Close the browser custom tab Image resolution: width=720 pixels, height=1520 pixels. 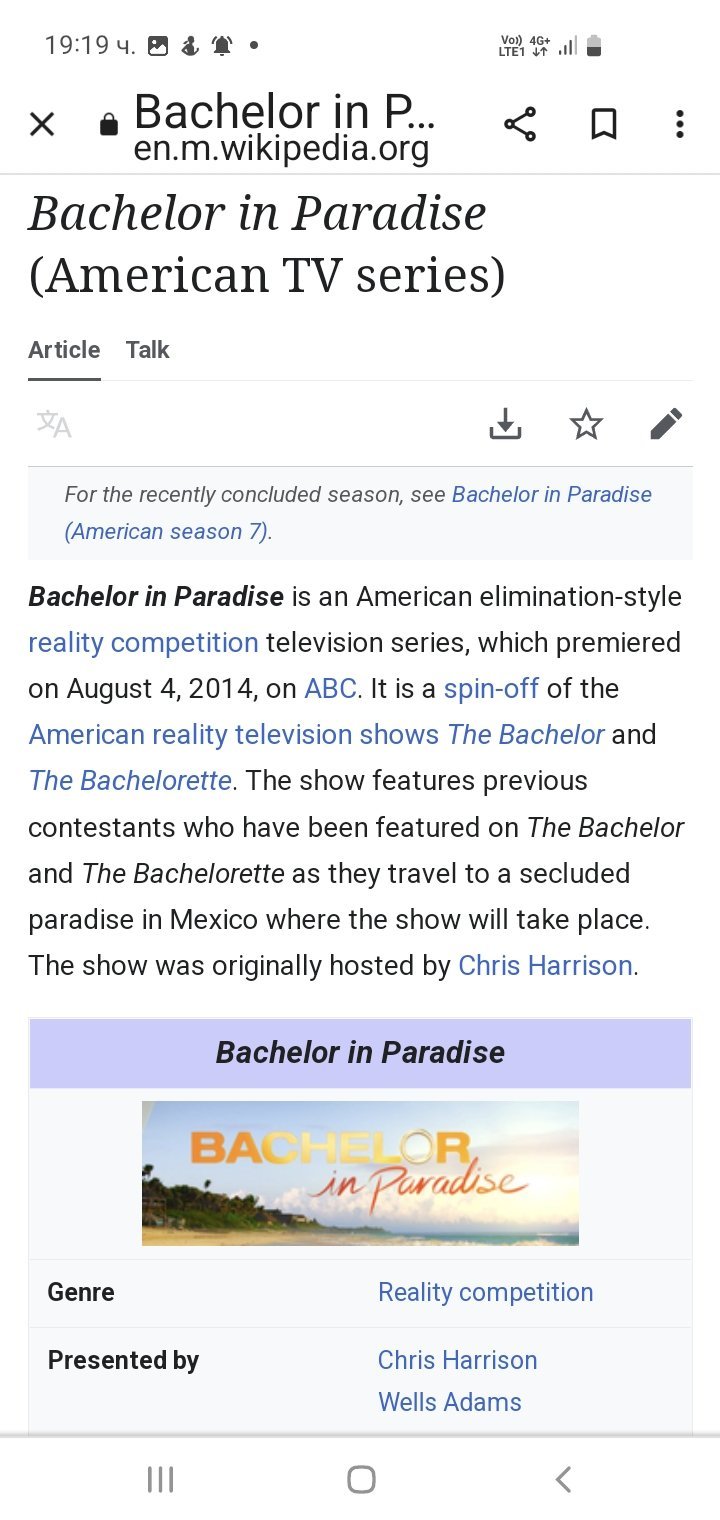tap(42, 124)
